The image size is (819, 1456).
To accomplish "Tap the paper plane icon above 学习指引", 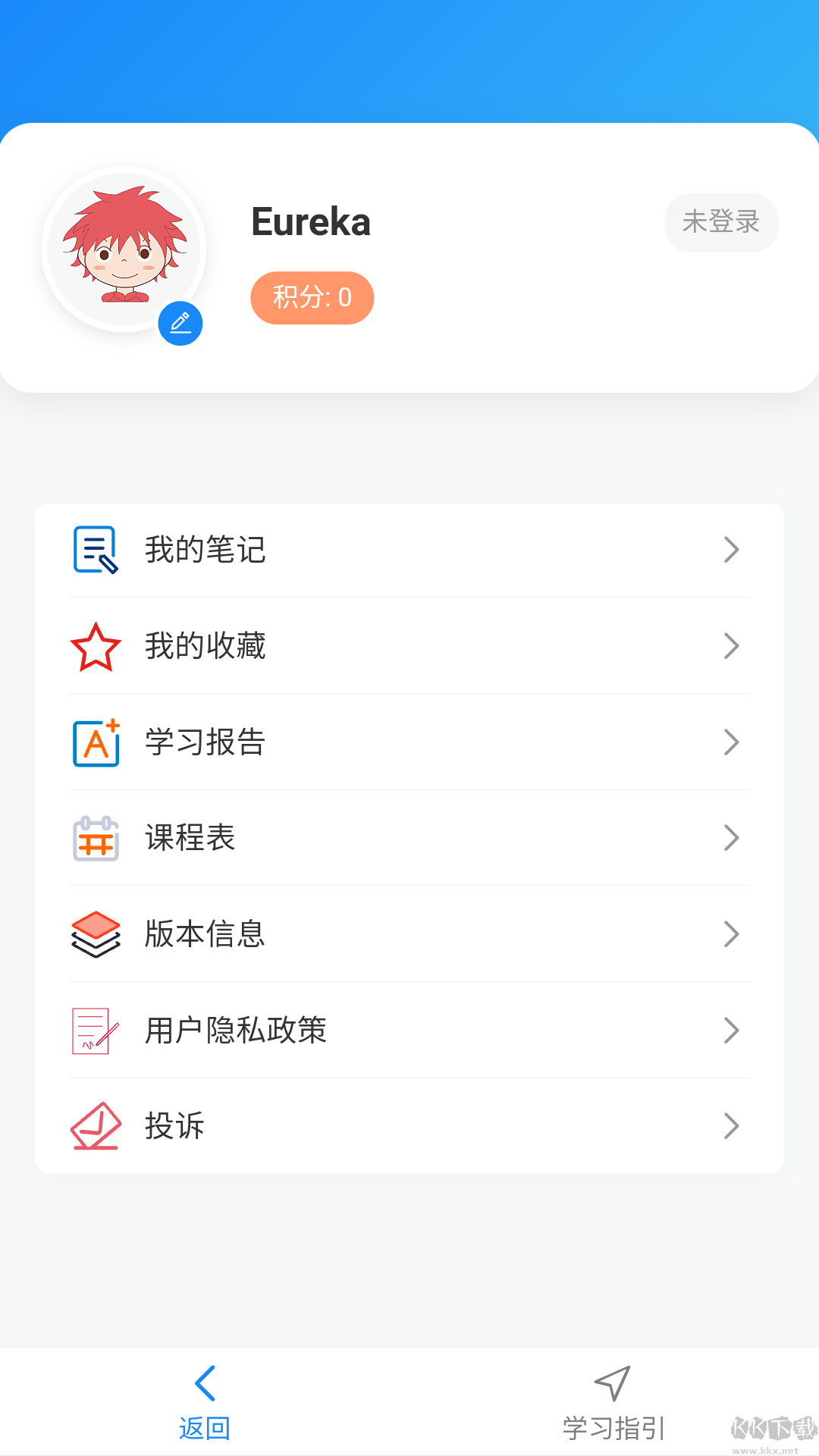I will [613, 1382].
